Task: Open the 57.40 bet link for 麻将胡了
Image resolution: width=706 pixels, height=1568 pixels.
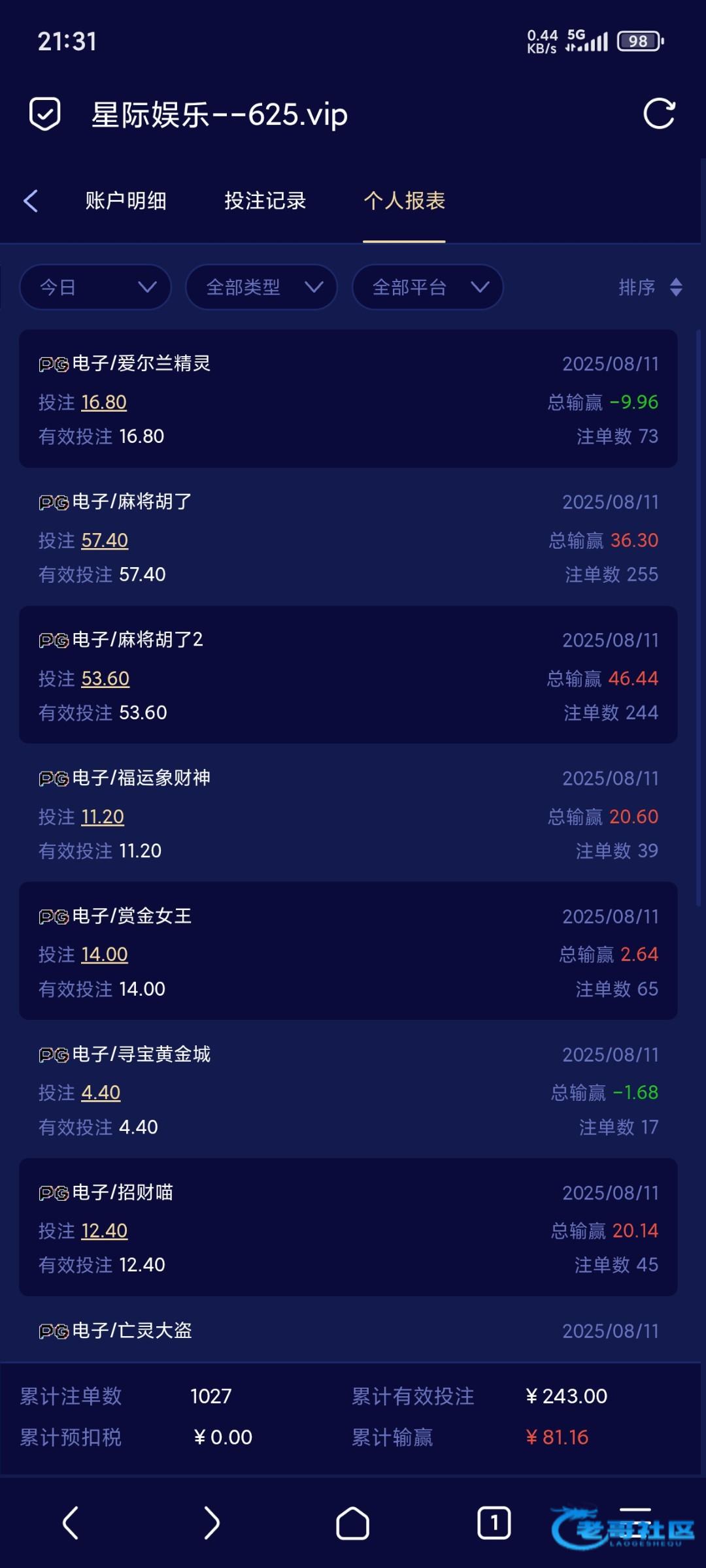Action: tap(105, 540)
